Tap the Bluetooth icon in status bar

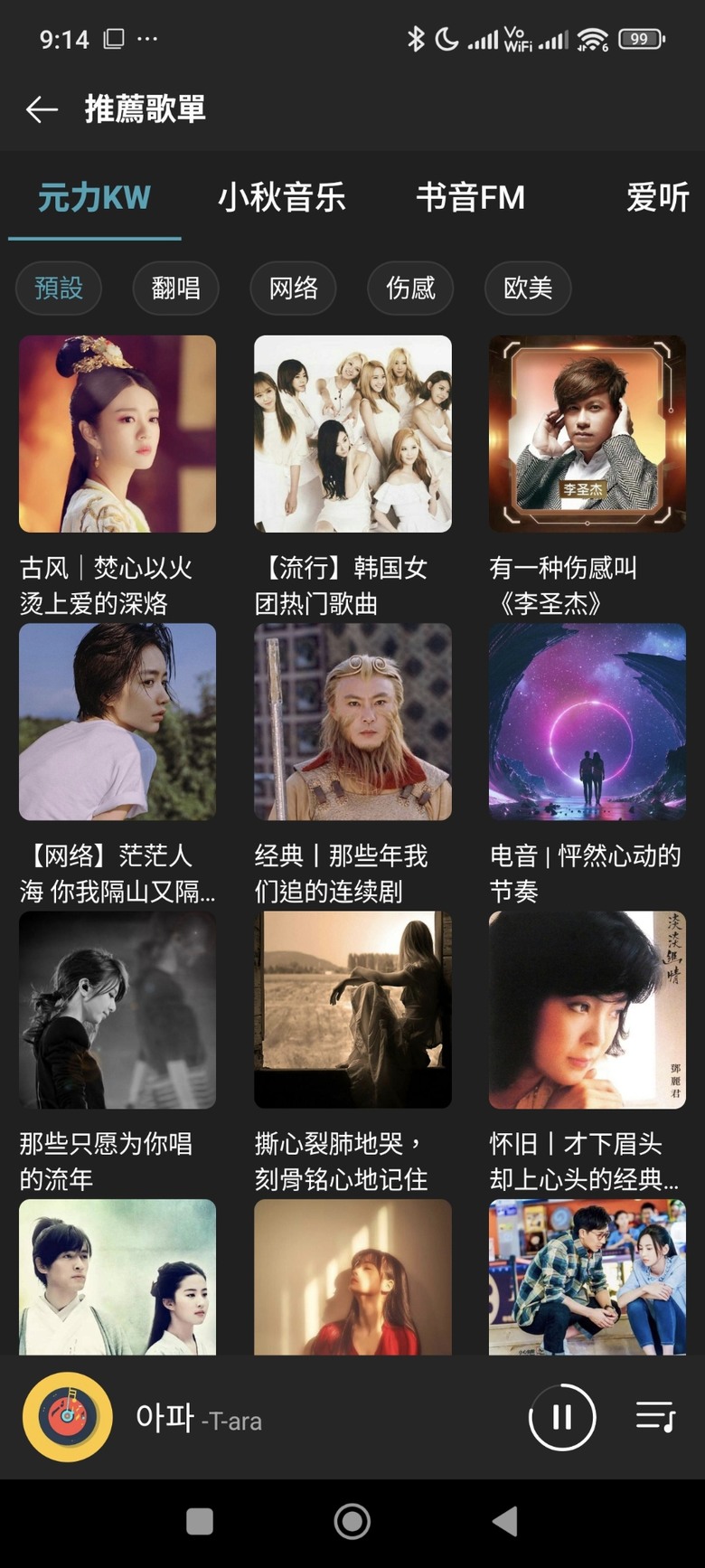click(x=418, y=38)
